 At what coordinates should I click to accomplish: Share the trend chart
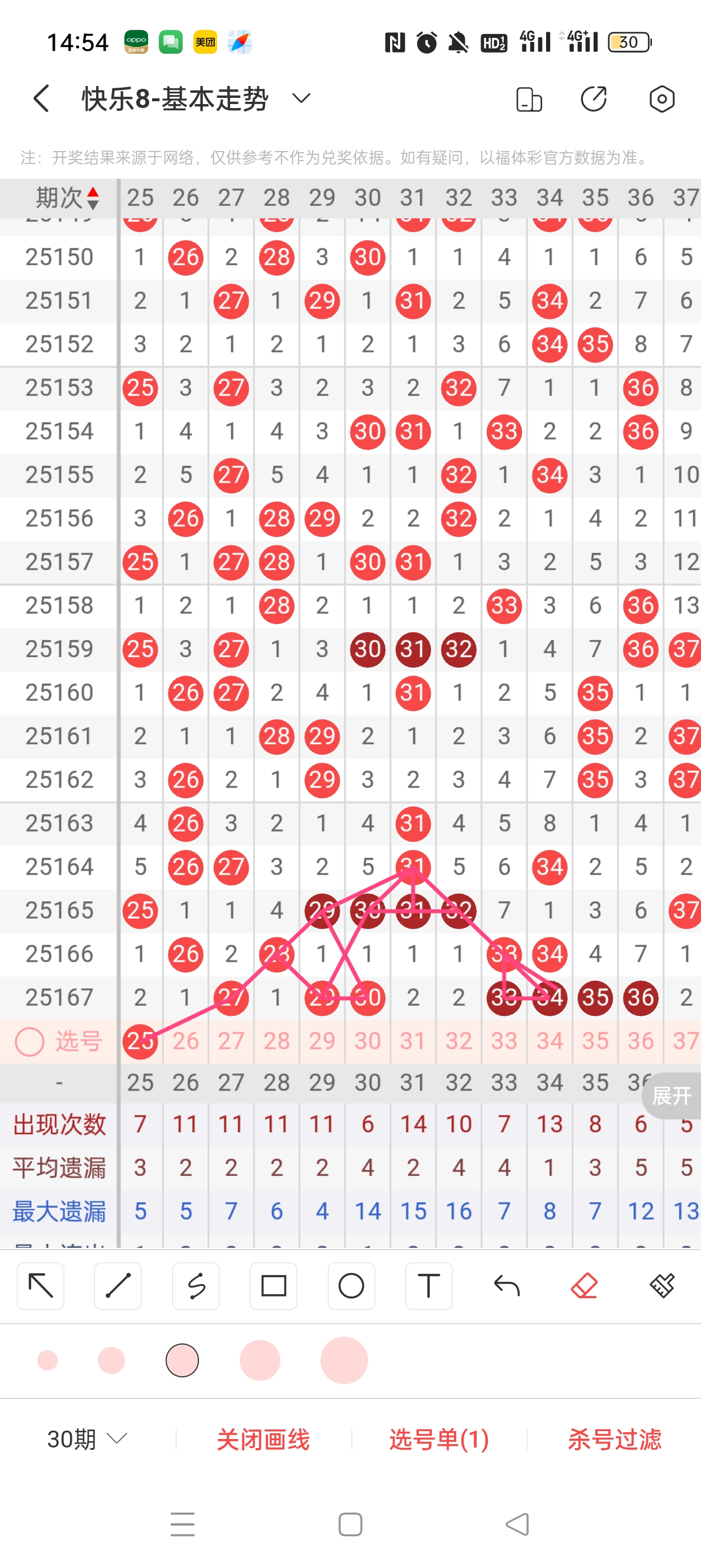(x=594, y=99)
